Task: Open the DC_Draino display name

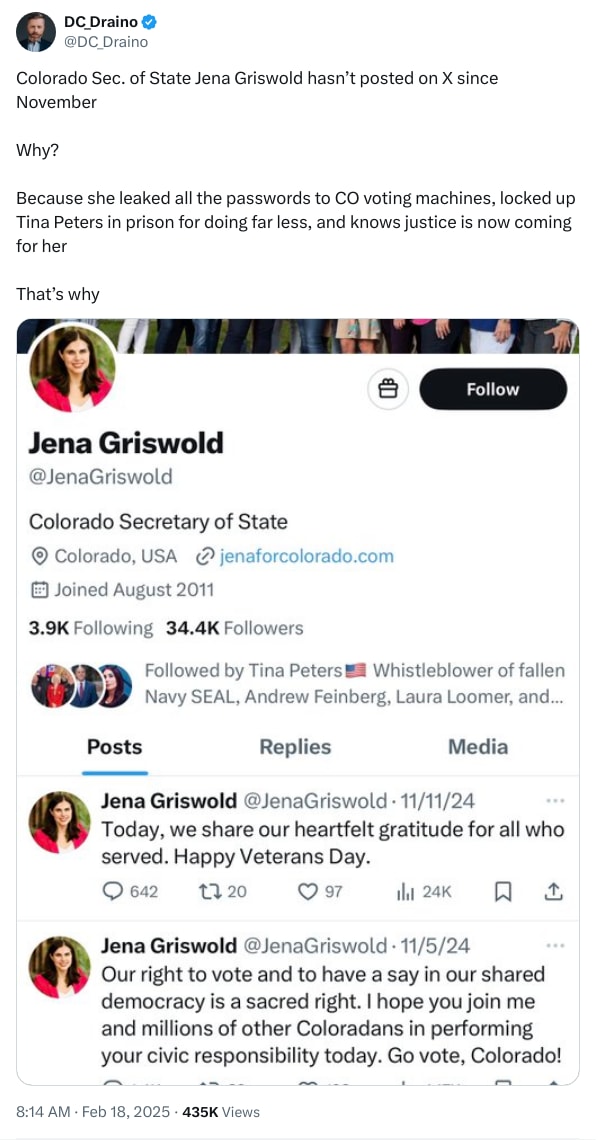Action: [x=100, y=22]
